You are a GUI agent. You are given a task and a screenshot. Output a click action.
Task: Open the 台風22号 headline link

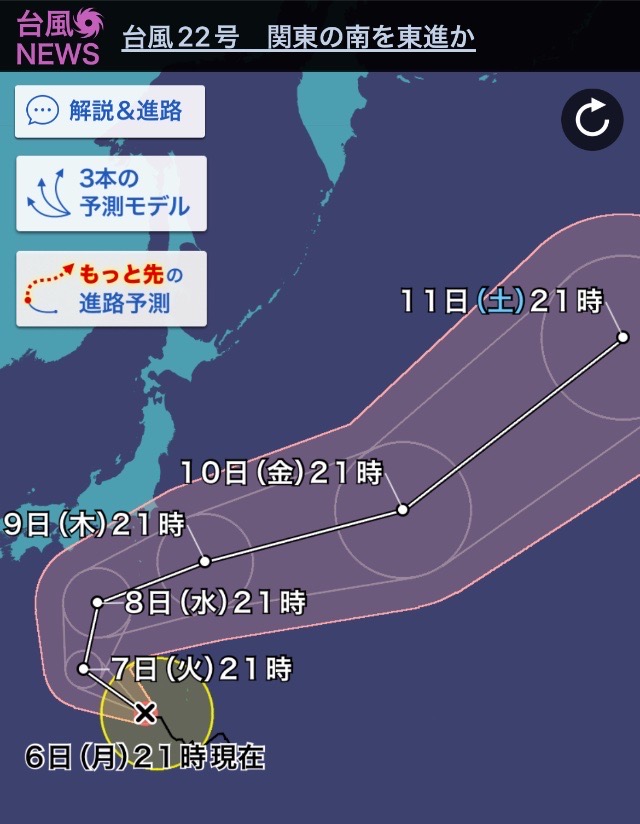click(298, 38)
